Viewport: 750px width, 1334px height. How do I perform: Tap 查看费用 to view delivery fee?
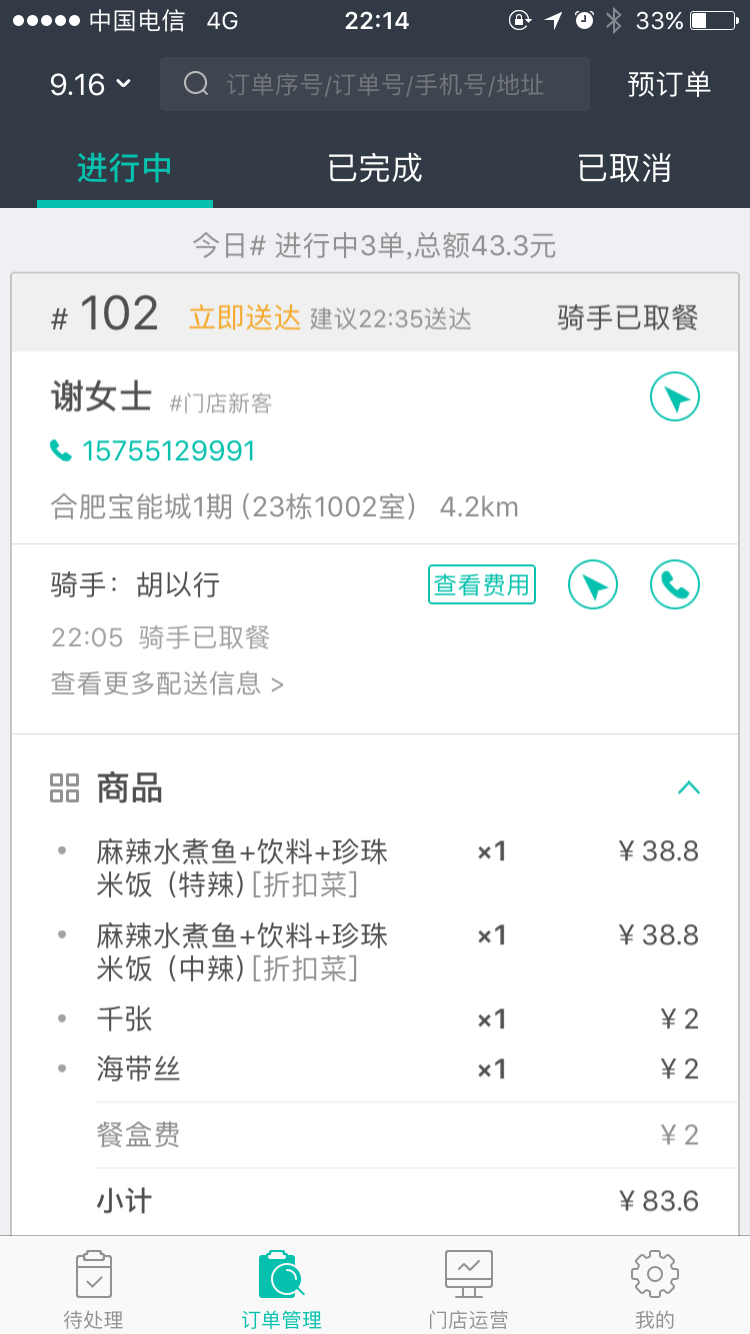point(482,585)
